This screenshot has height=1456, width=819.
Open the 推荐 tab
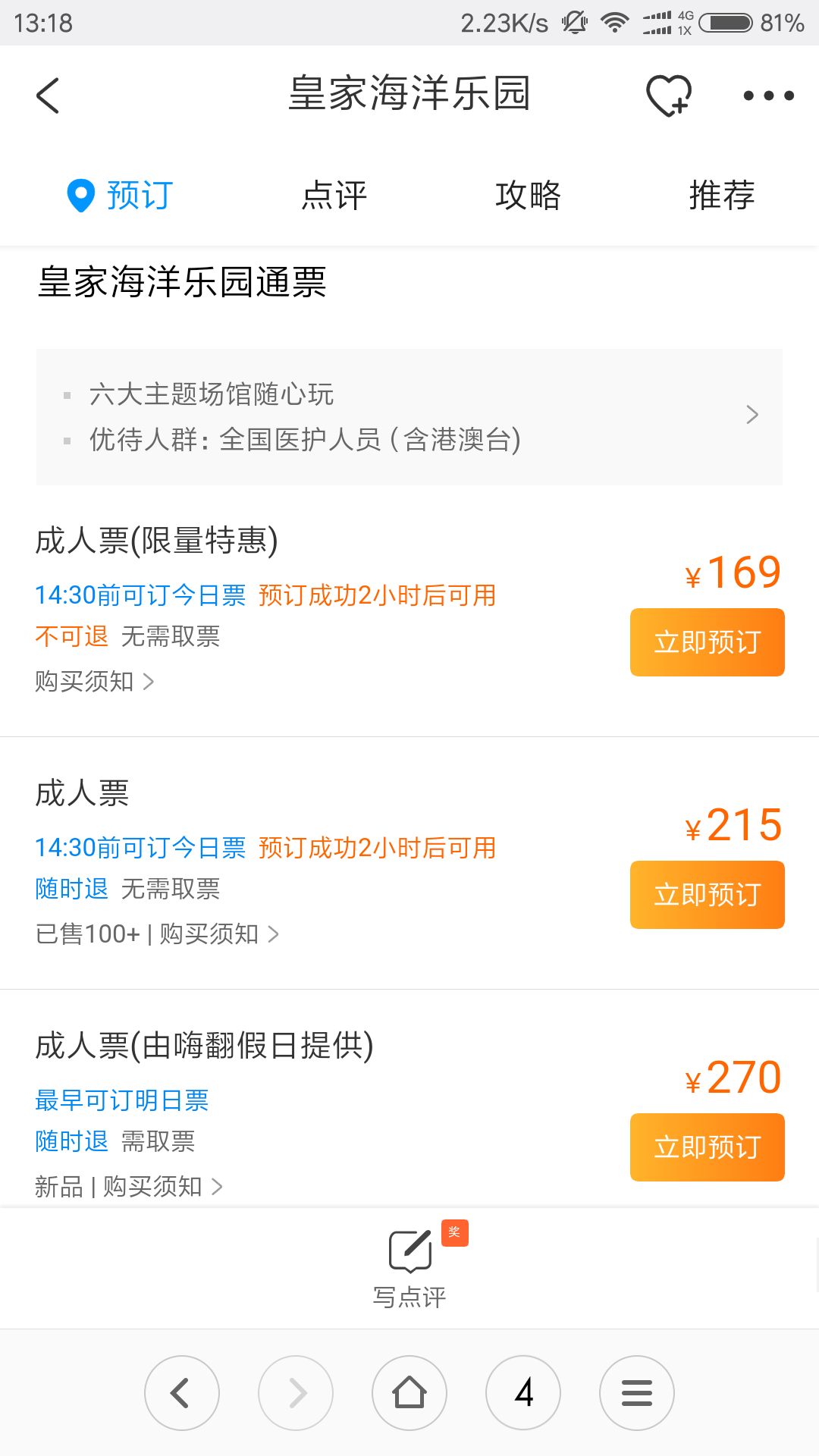pyautogui.click(x=721, y=196)
